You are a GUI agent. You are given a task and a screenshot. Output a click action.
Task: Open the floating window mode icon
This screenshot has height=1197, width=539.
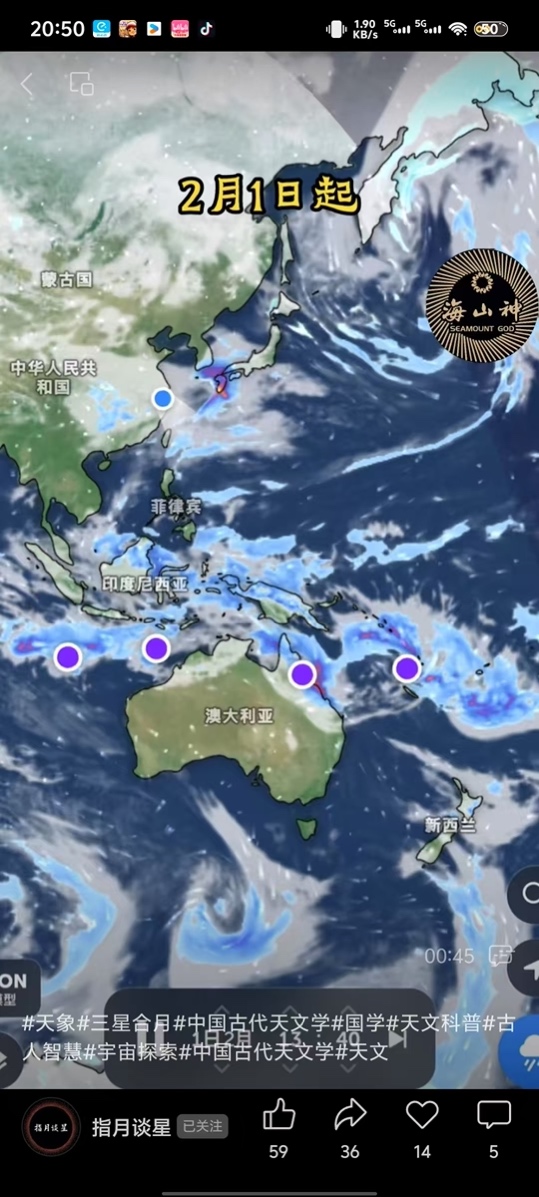click(x=82, y=84)
